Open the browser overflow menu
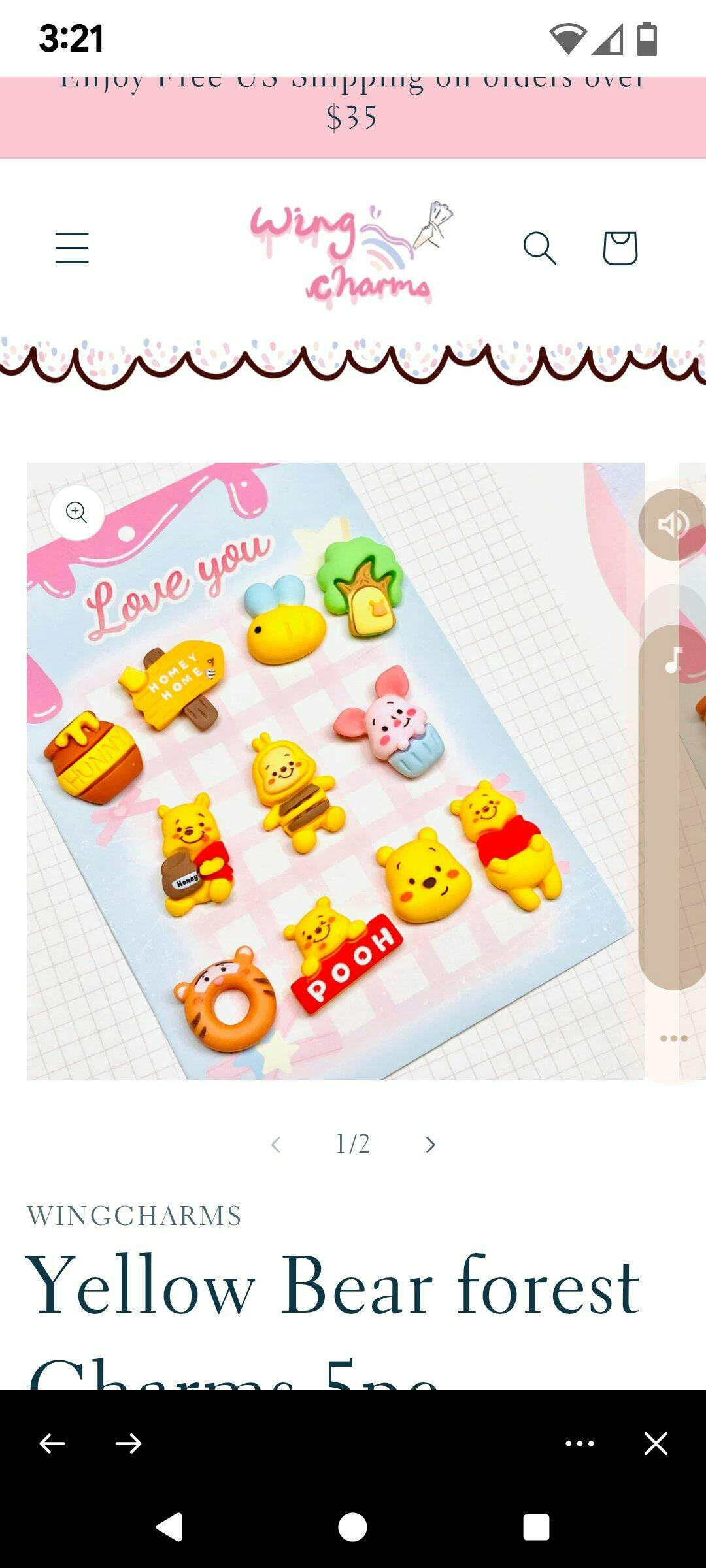This screenshot has height=1568, width=706. point(580,1443)
